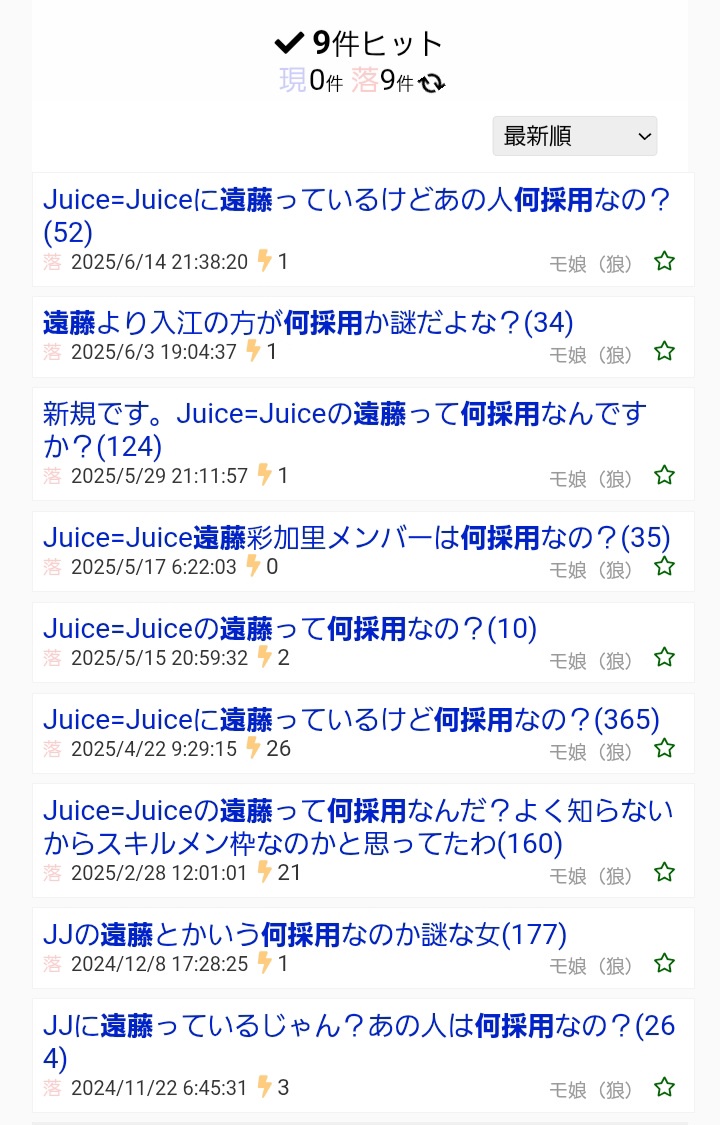This screenshot has height=1125, width=720.
Task: Open thread mentioning スキルメン枠 (160)
Action: click(358, 827)
